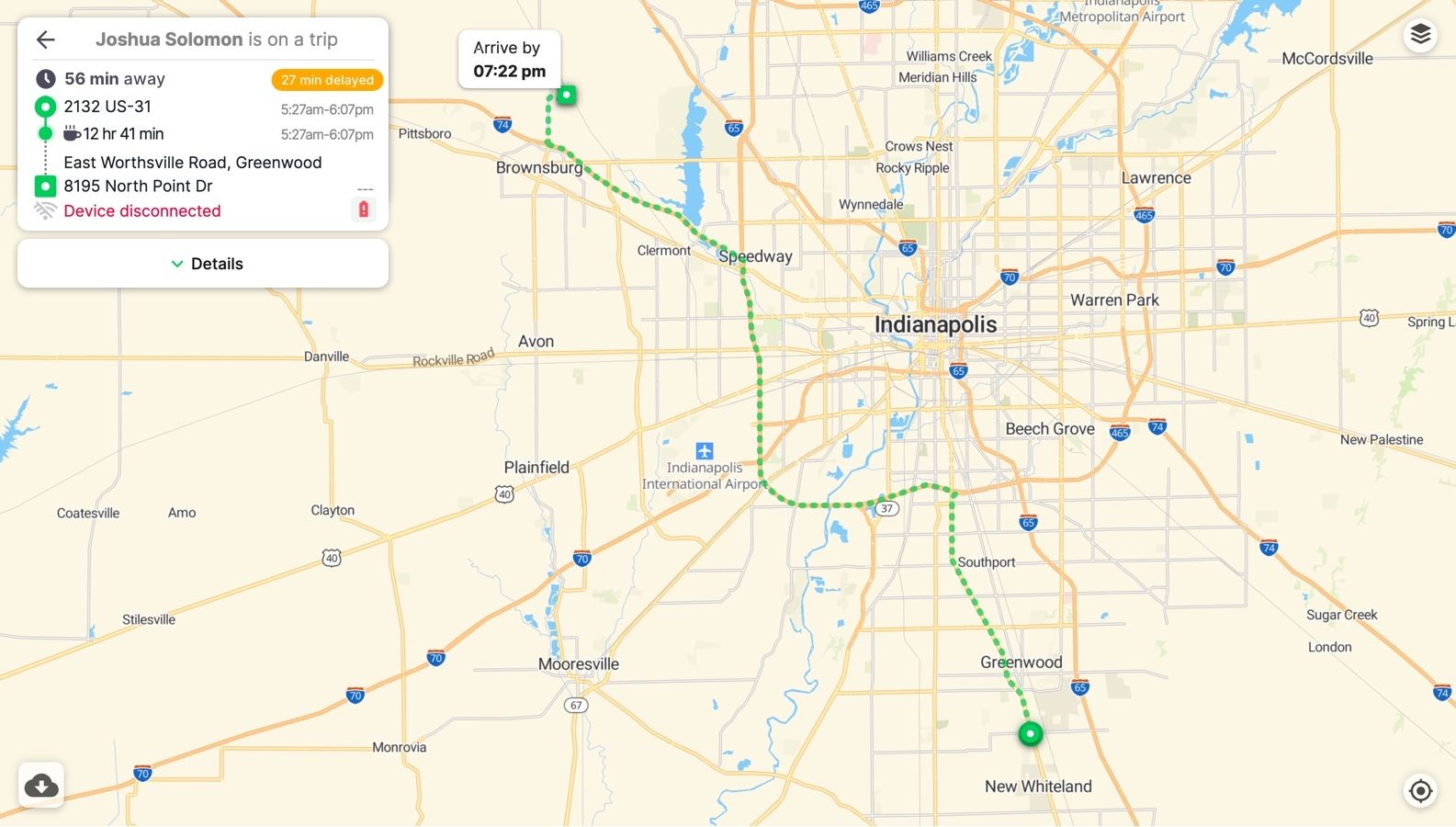
Task: Recenter map on current location
Action: point(1420,790)
